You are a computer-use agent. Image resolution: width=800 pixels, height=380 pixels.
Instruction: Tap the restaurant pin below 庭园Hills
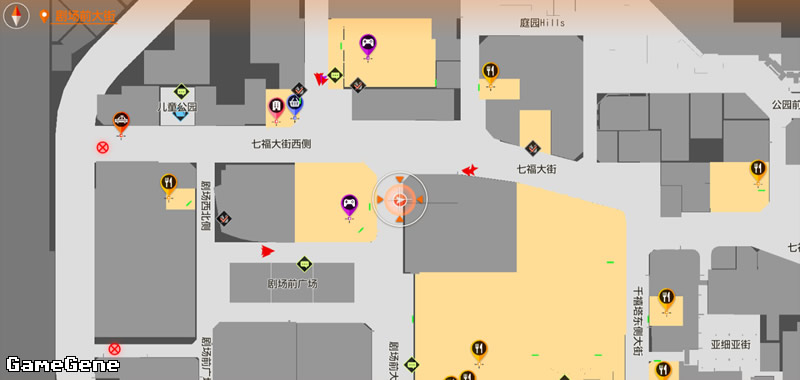(x=490, y=74)
